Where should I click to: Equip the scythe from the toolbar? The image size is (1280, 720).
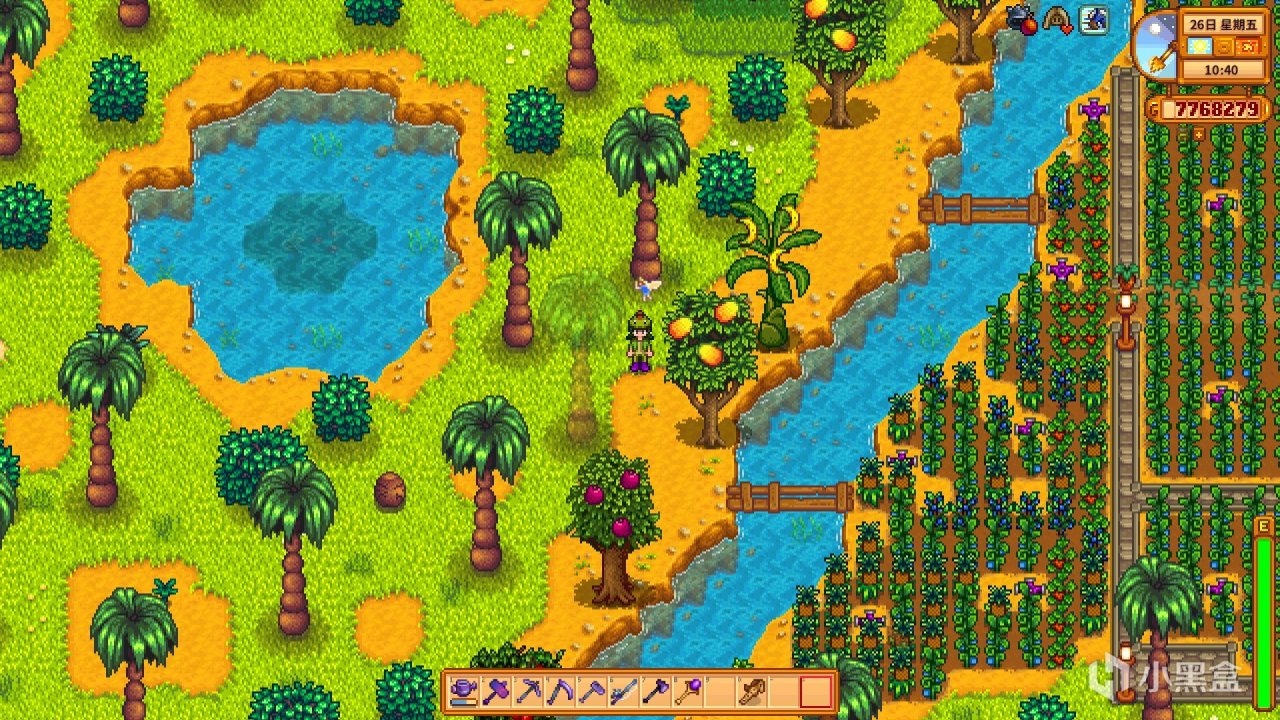[x=560, y=691]
